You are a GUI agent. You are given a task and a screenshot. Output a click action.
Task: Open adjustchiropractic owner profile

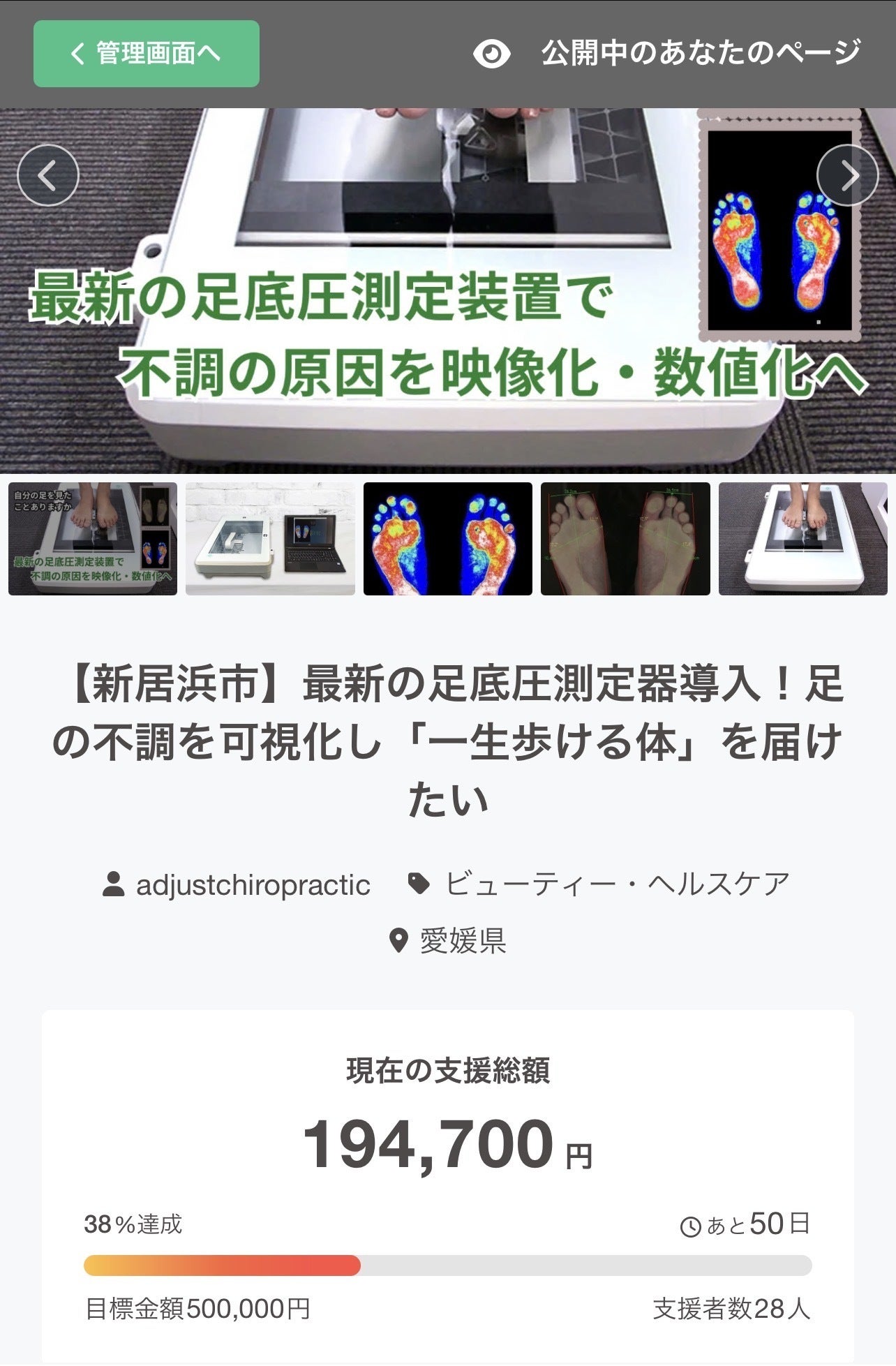tap(252, 885)
